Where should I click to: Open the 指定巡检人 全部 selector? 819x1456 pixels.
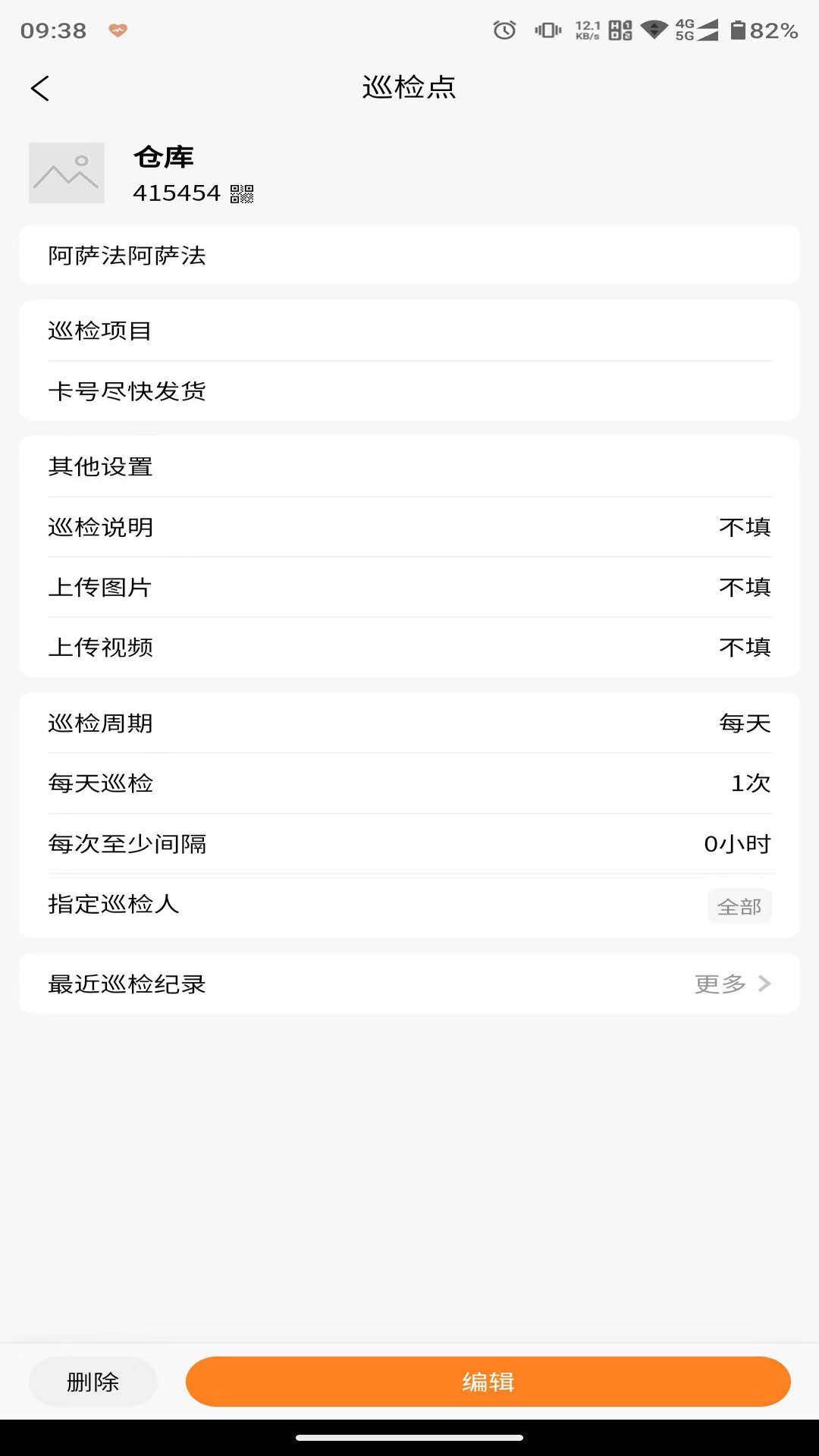click(x=739, y=905)
